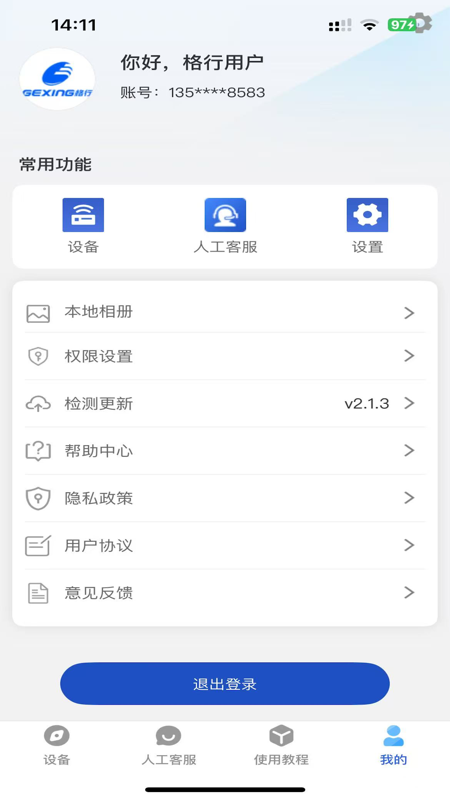Open 设备 in the 常用功能 card
This screenshot has height=800, width=450.
point(83,226)
